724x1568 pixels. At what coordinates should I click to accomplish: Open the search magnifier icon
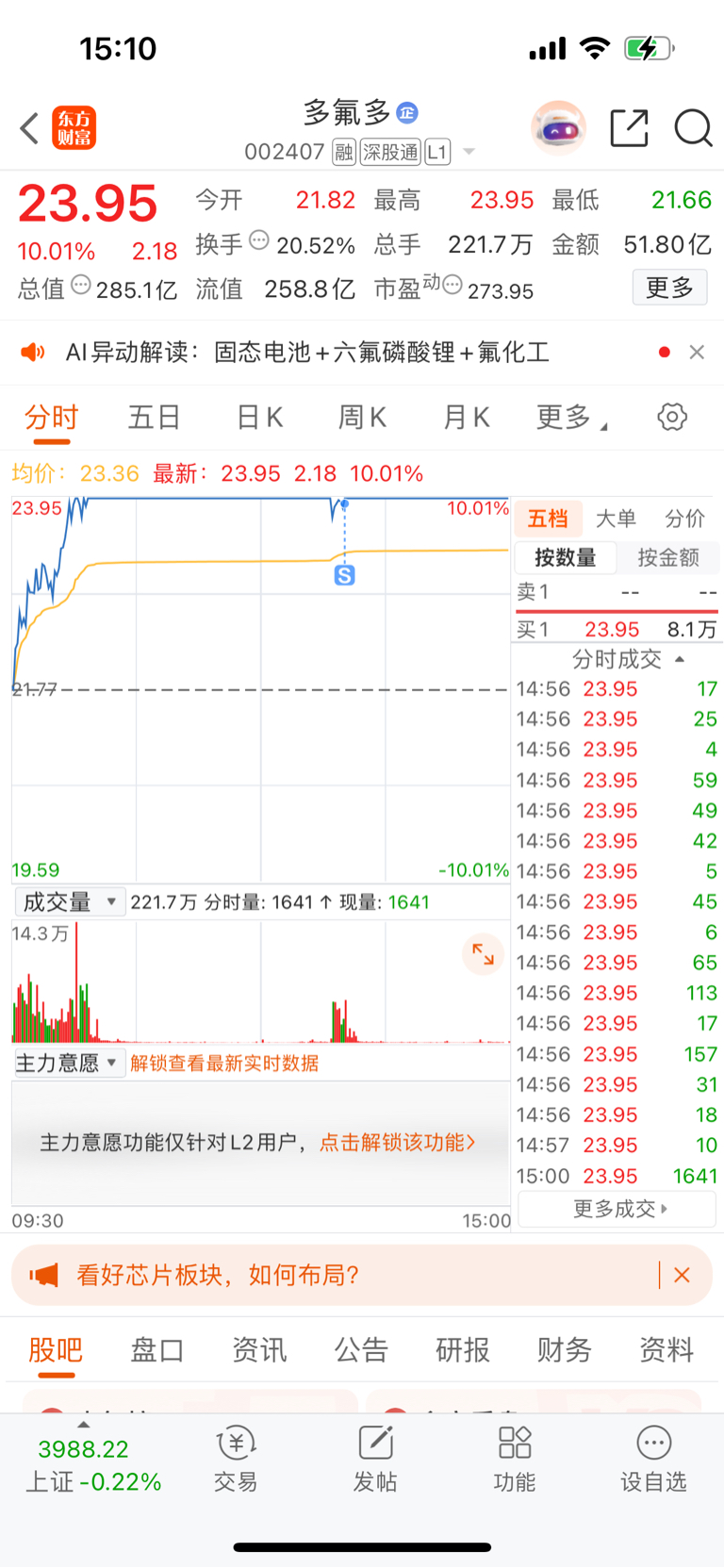pyautogui.click(x=693, y=128)
